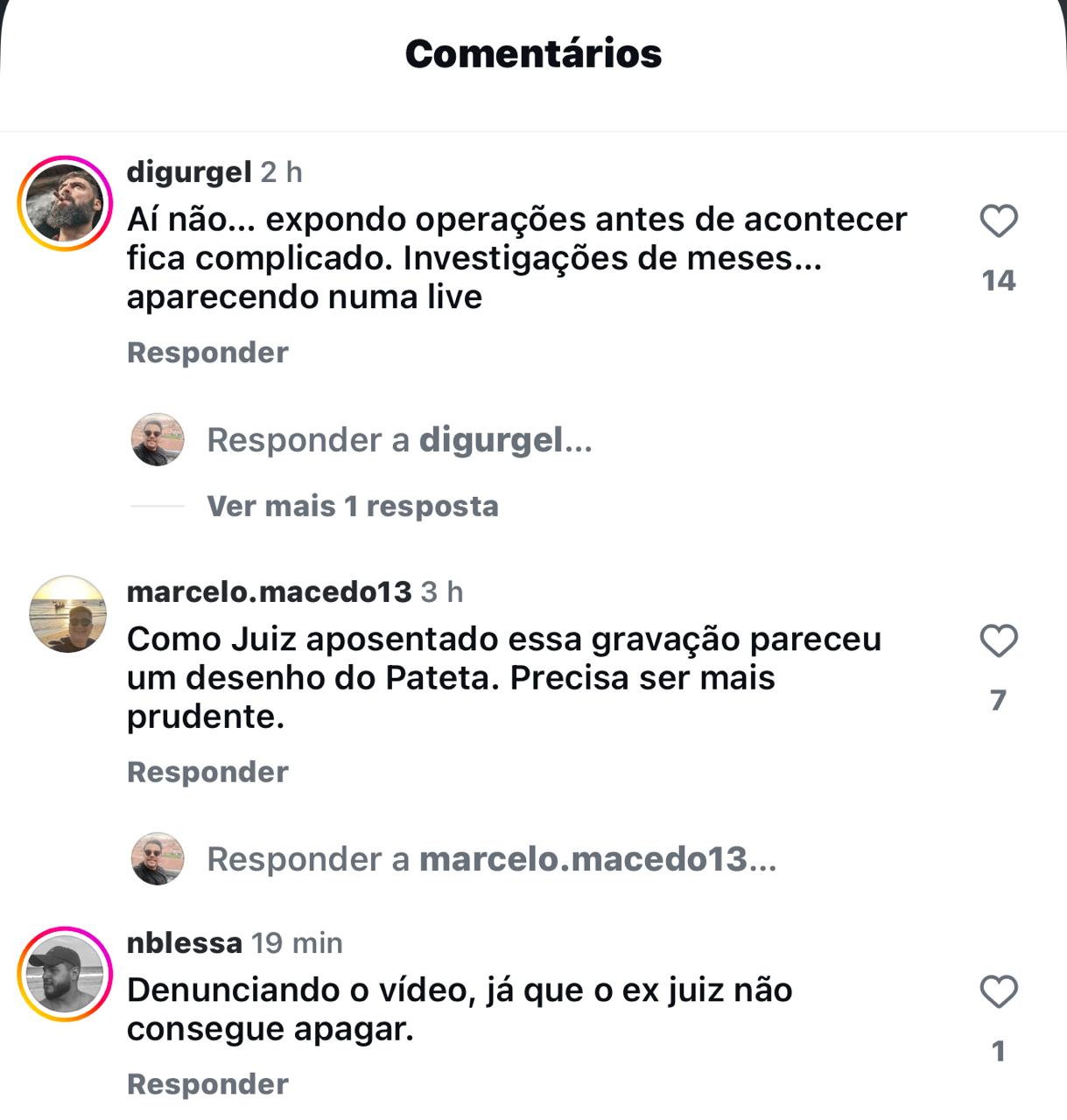Image resolution: width=1067 pixels, height=1120 pixels.
Task: Tap Responder under marcelo.macedo13's comment
Action: (207, 772)
